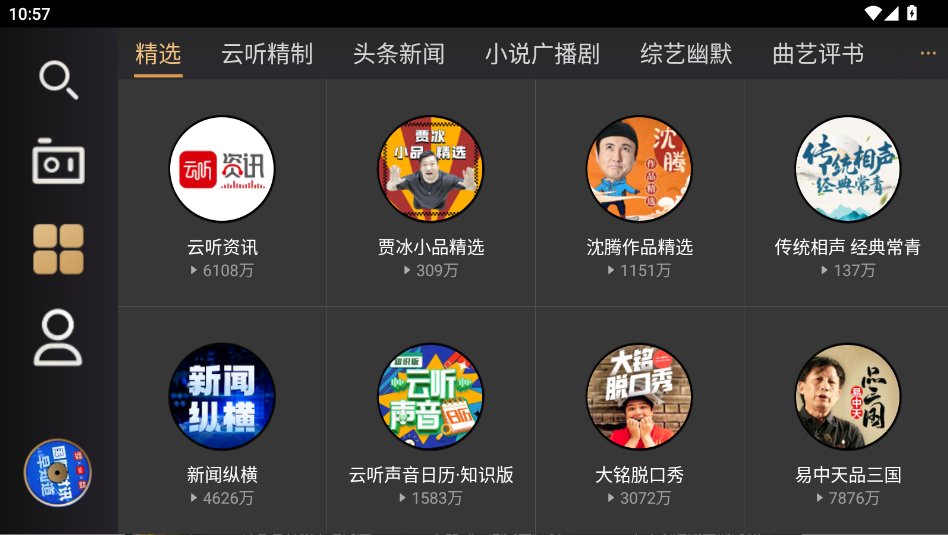
Task: Open the categories grid icon
Action: point(58,249)
